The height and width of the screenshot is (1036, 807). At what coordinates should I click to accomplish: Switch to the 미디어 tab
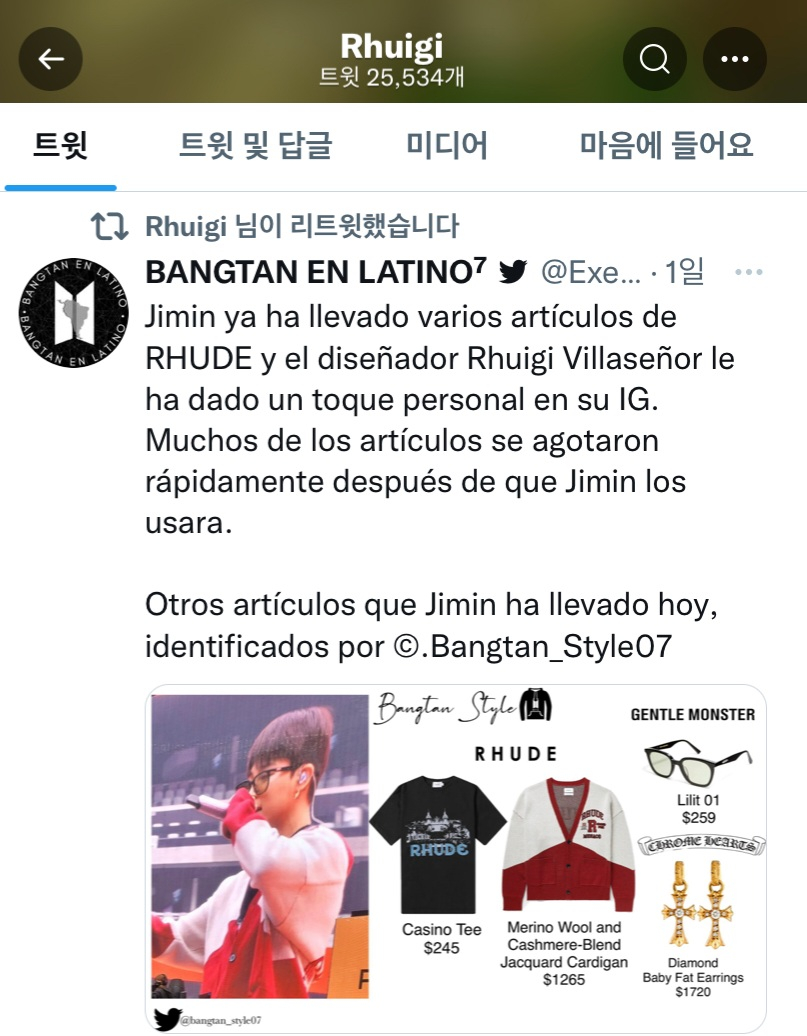(447, 146)
